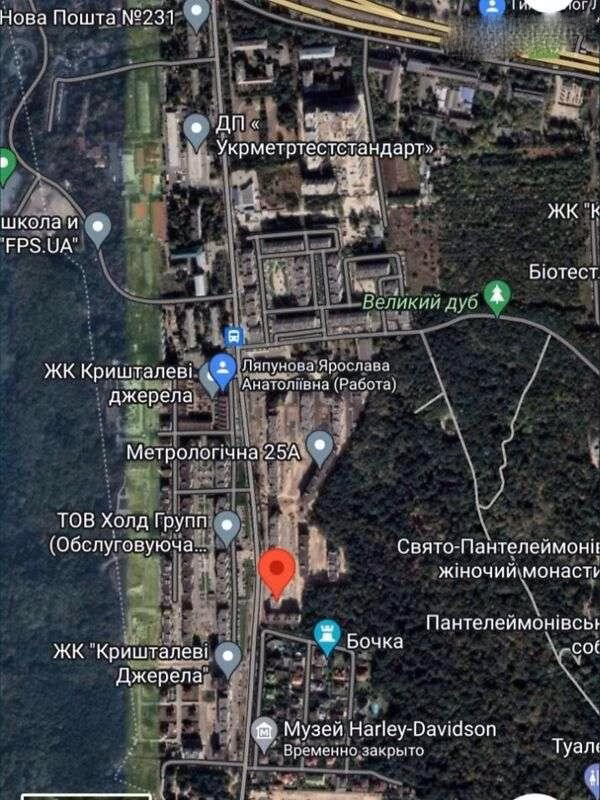This screenshot has height=800, width=600.
Task: Open the ЖК "Кришталеві Джерела" lower pin
Action: [x=229, y=658]
